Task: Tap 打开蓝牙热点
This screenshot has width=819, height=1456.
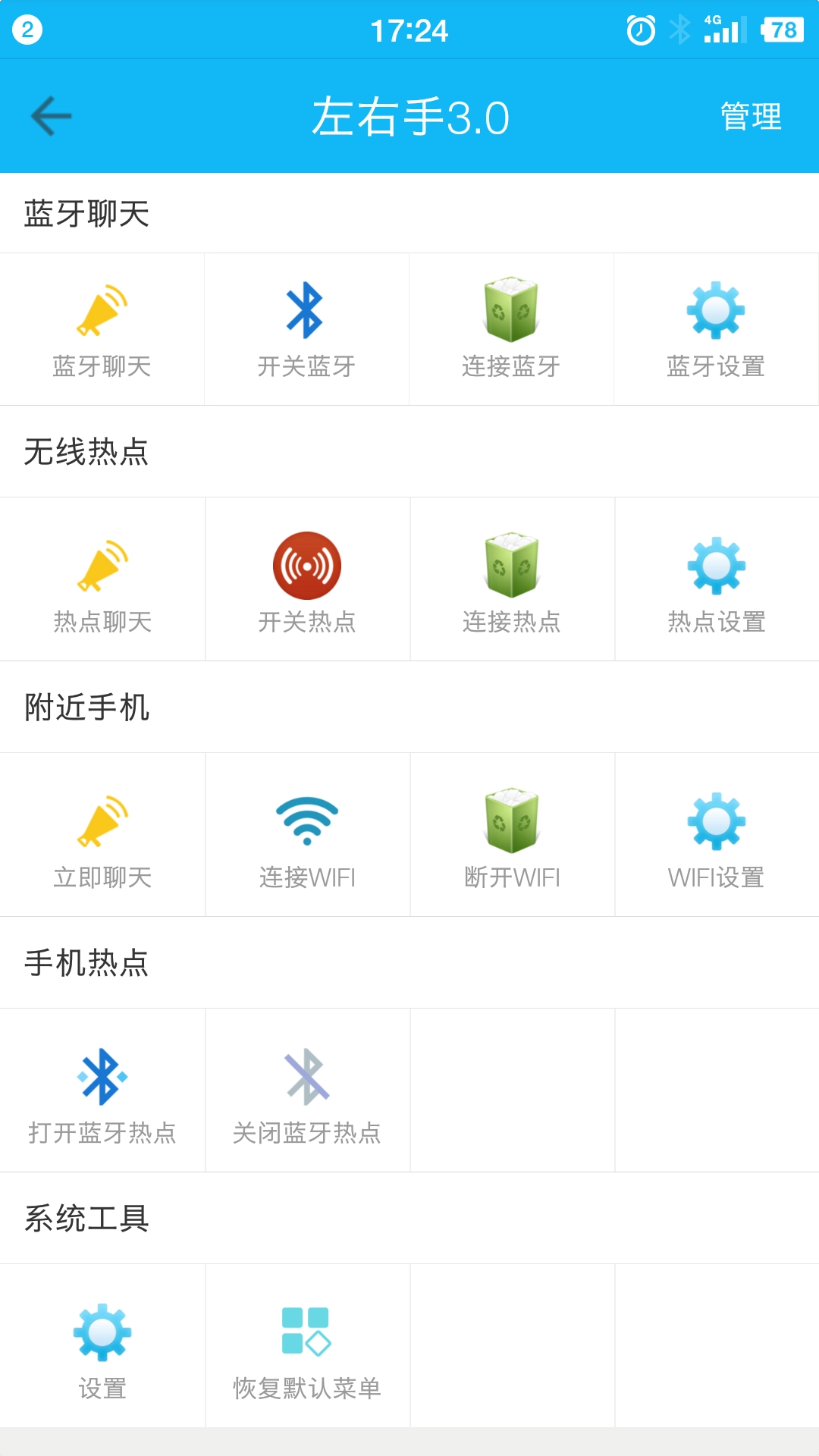Action: tap(102, 1091)
